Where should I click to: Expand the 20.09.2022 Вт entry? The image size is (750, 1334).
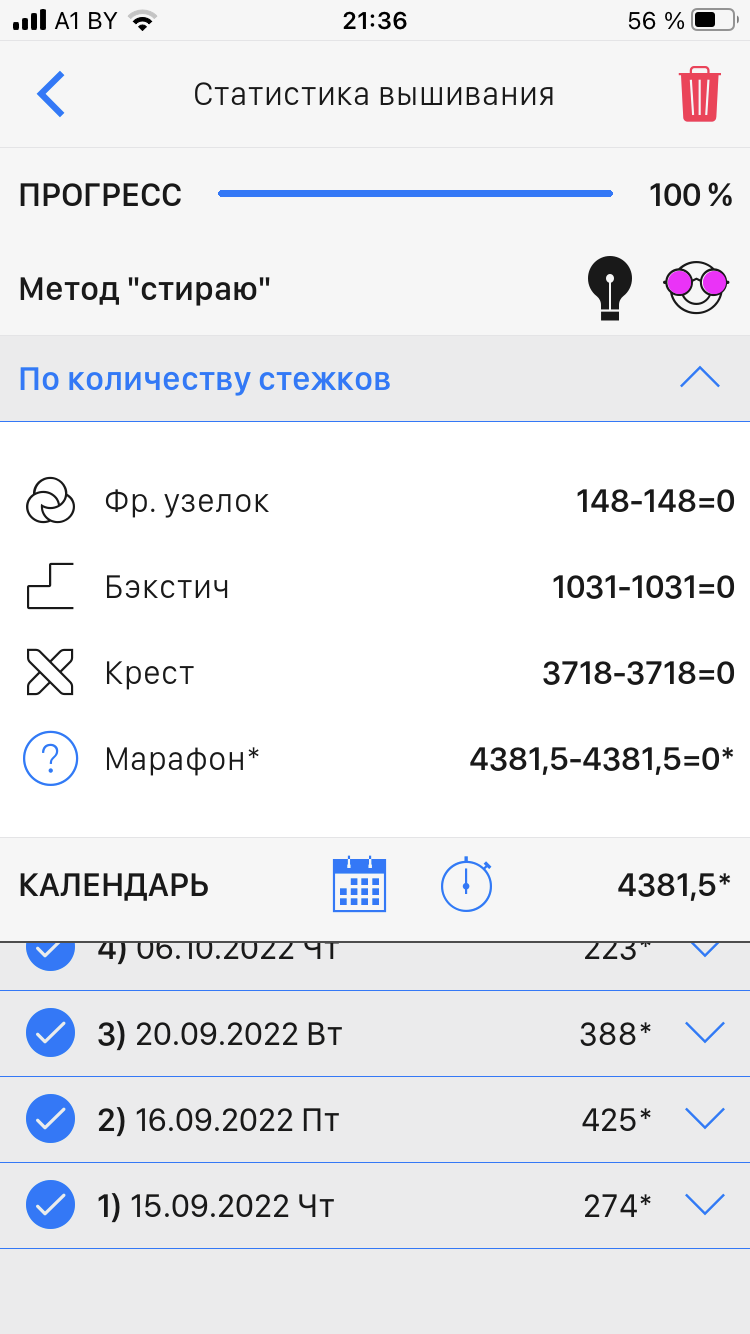[x=705, y=1033]
